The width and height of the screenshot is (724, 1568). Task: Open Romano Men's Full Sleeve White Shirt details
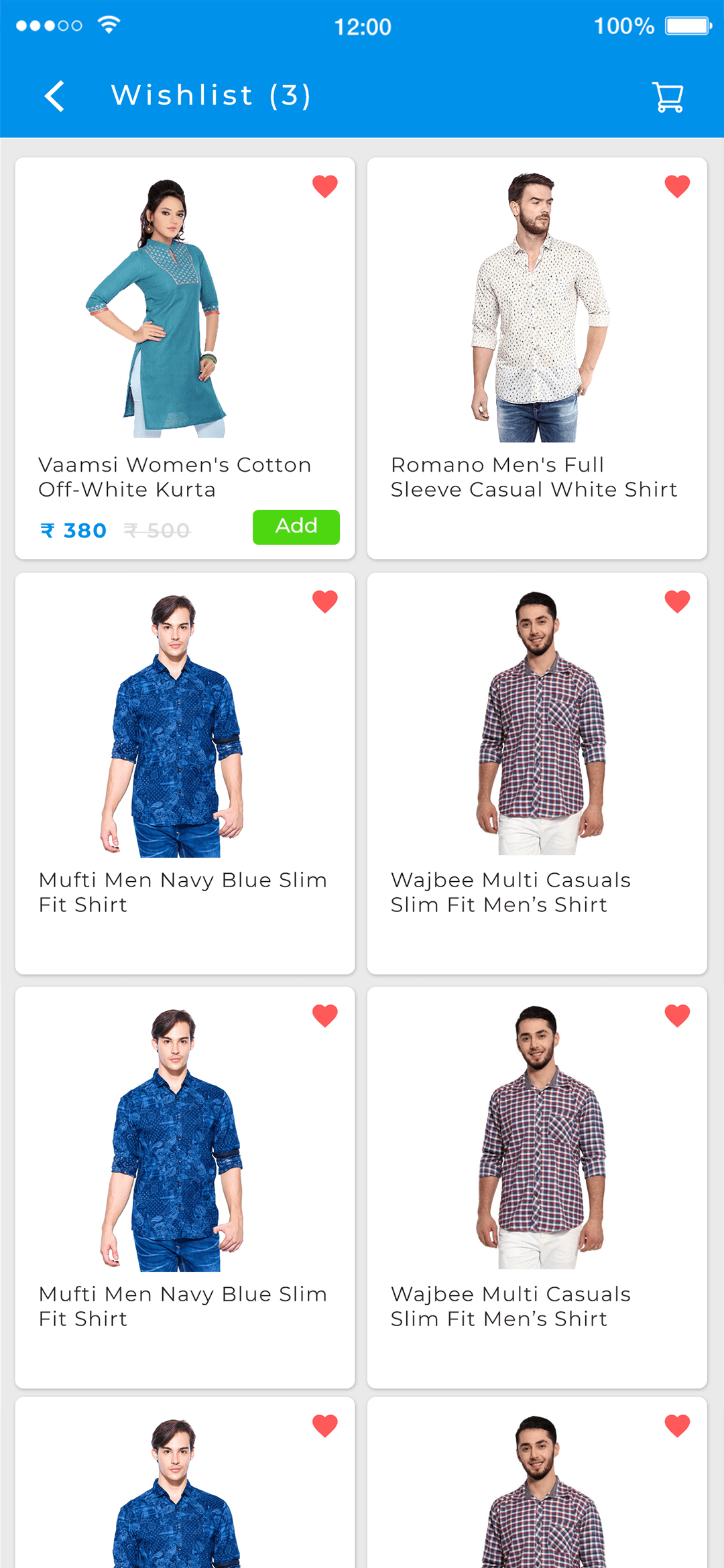534,477
